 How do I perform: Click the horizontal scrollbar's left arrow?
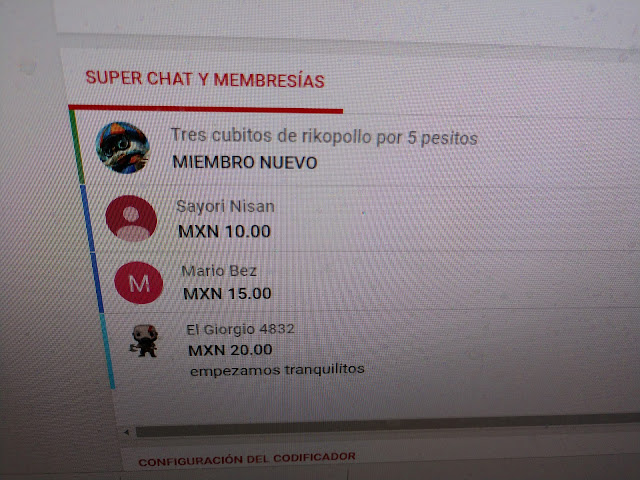[126, 431]
